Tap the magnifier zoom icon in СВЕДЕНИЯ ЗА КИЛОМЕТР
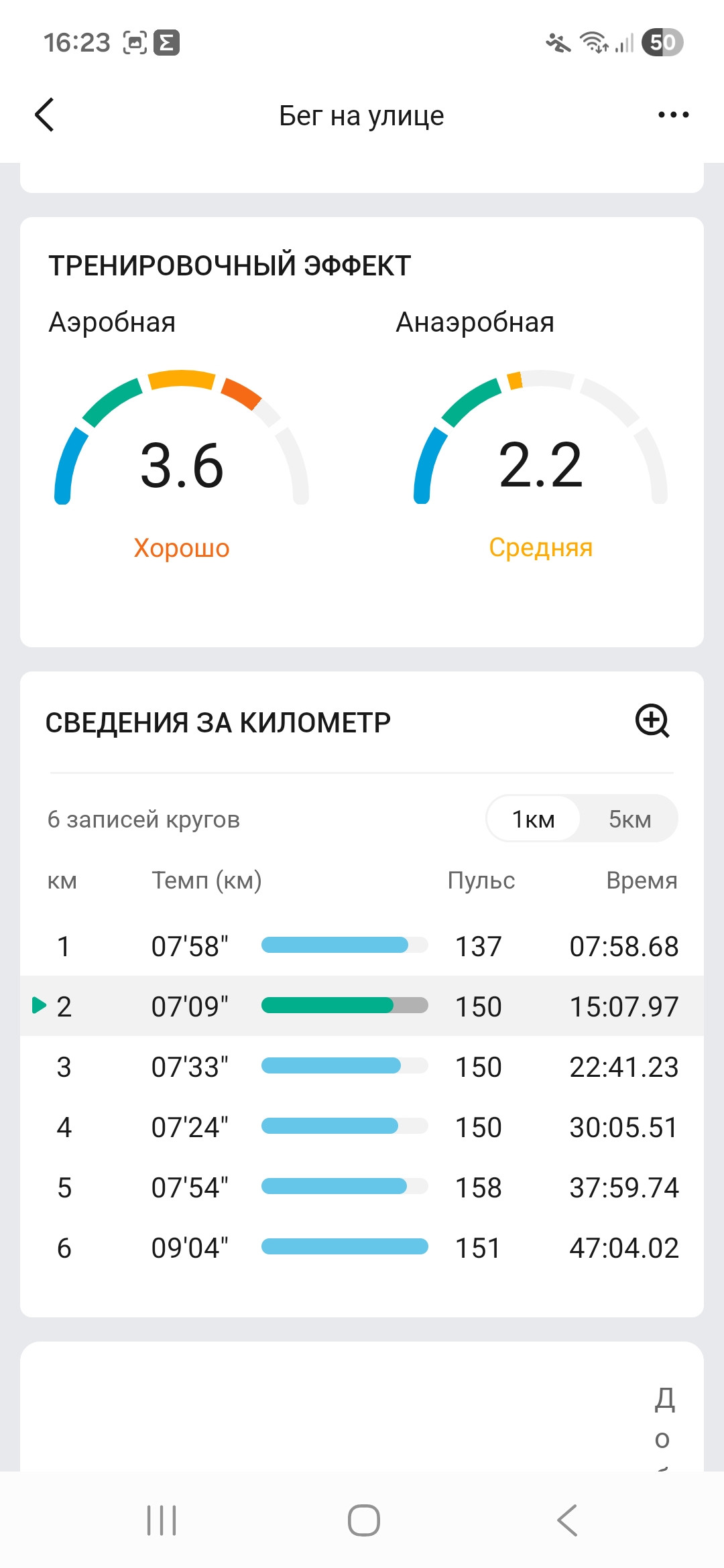Image resolution: width=724 pixels, height=1568 pixels. pyautogui.click(x=652, y=721)
